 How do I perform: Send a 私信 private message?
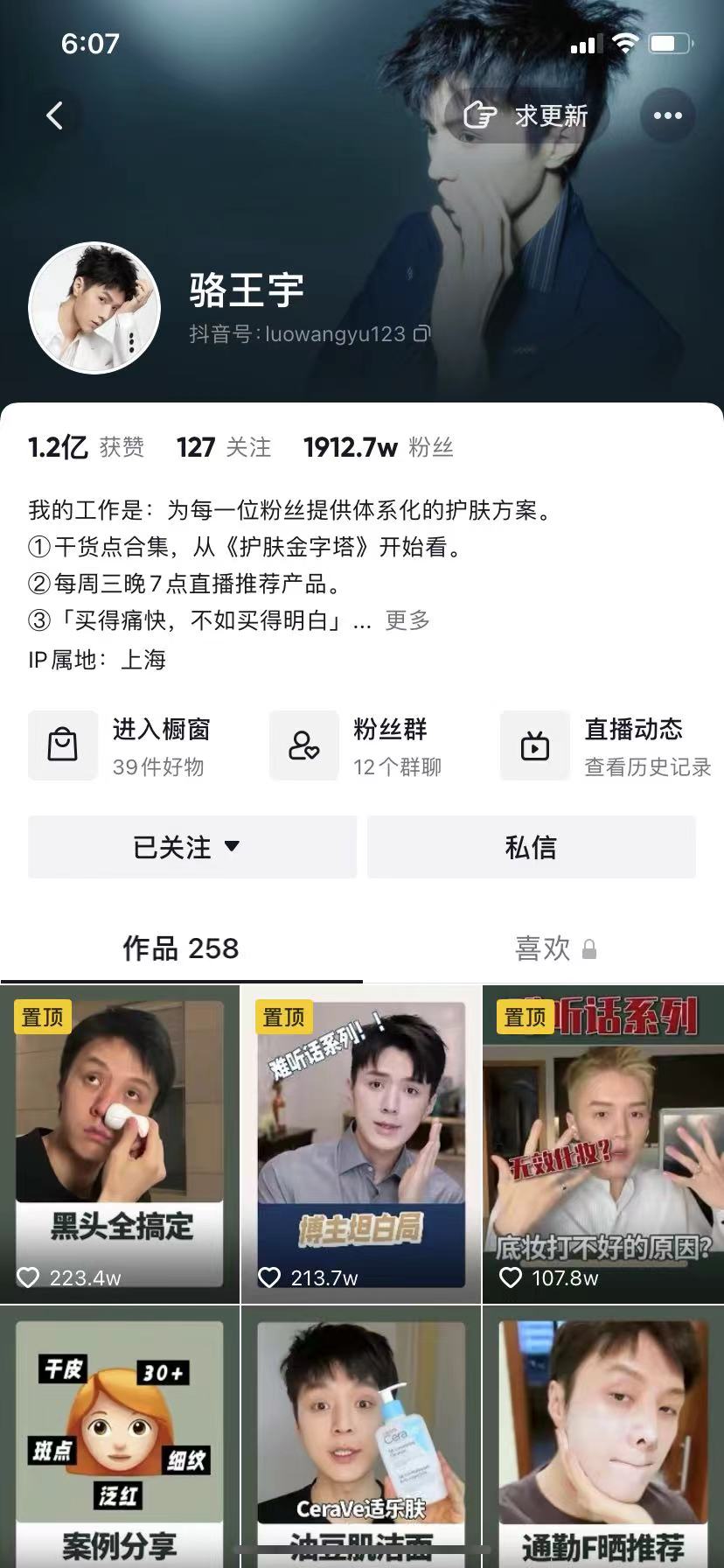[x=531, y=847]
